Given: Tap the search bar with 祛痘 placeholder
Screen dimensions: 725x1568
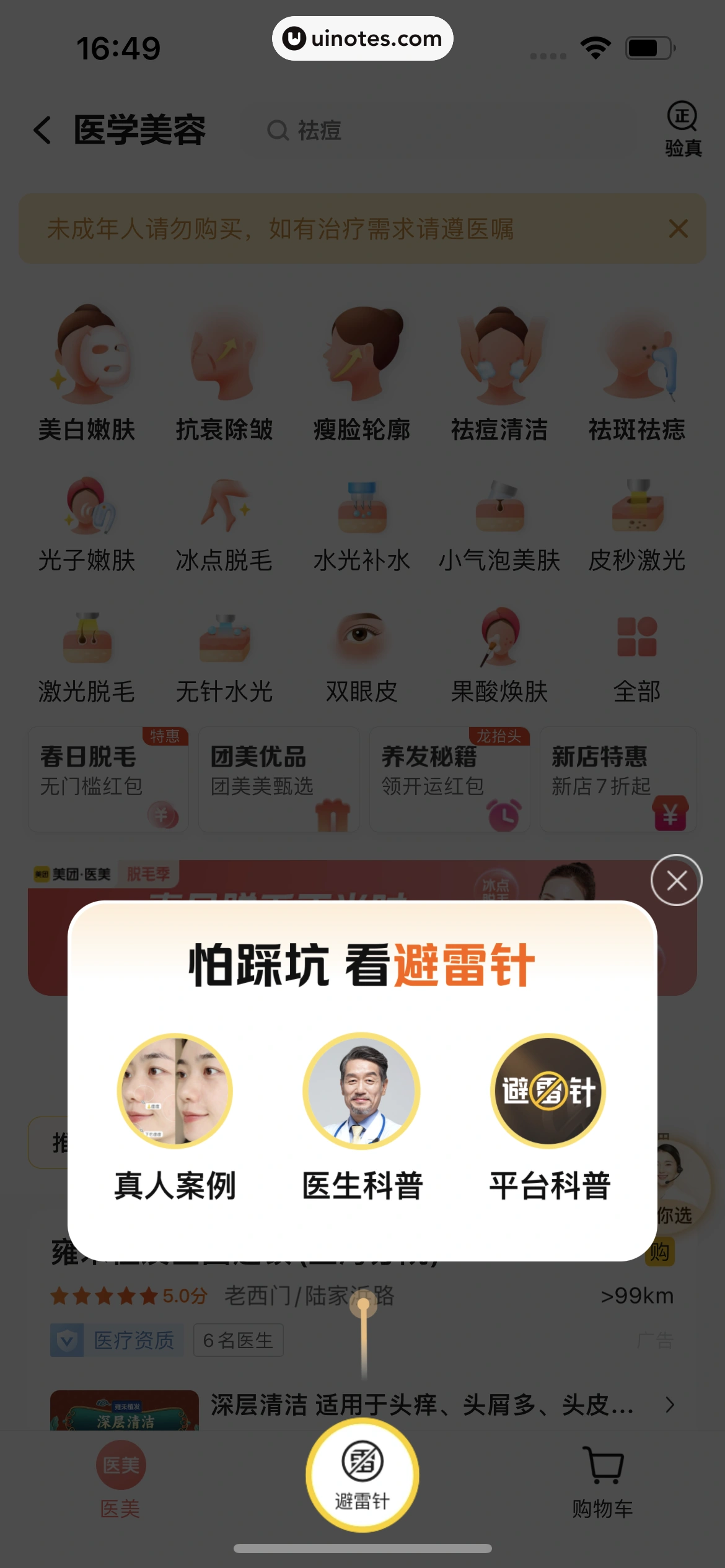Looking at the screenshot, I should tap(434, 131).
